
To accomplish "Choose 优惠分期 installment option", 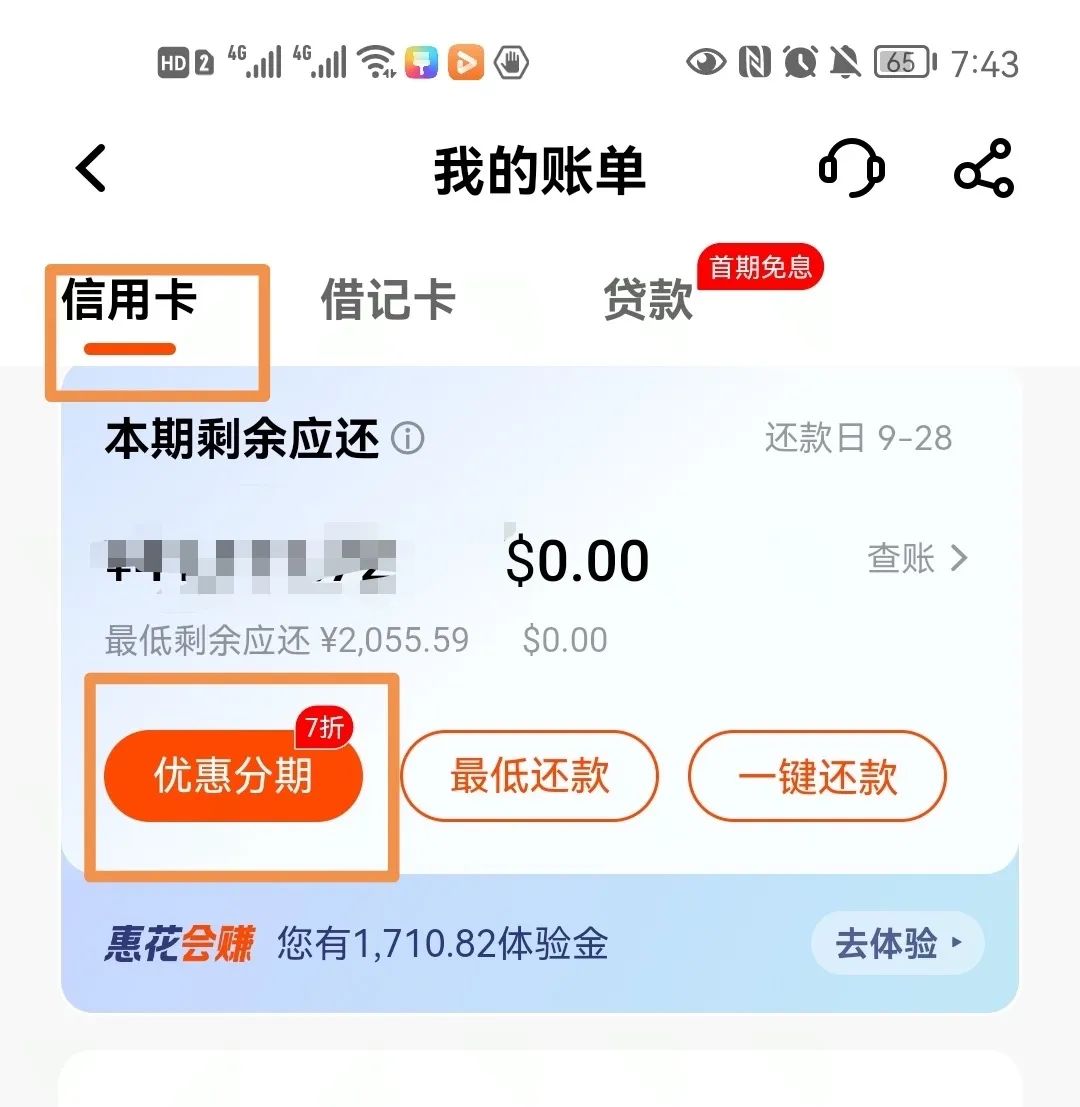I will (x=233, y=776).
